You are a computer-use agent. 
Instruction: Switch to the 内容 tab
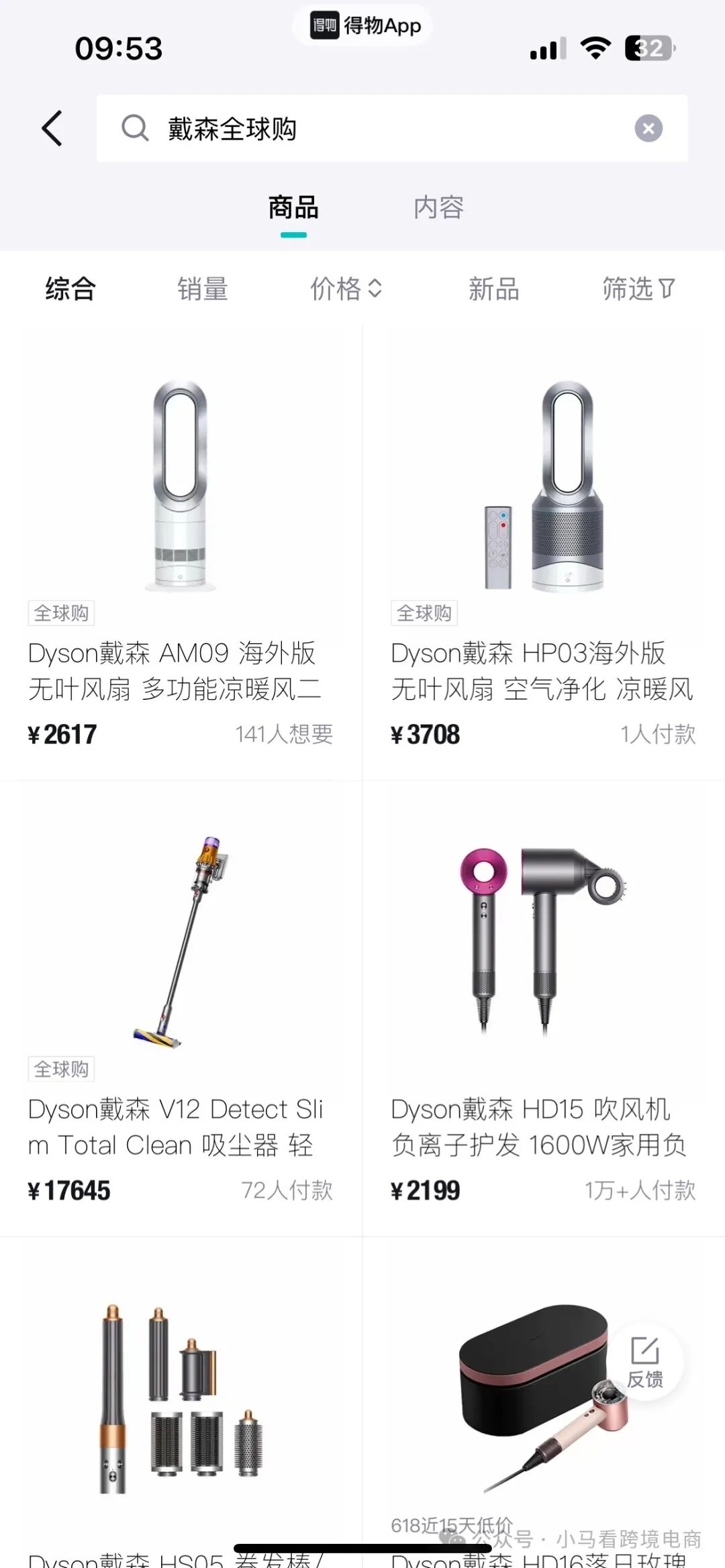click(x=439, y=207)
